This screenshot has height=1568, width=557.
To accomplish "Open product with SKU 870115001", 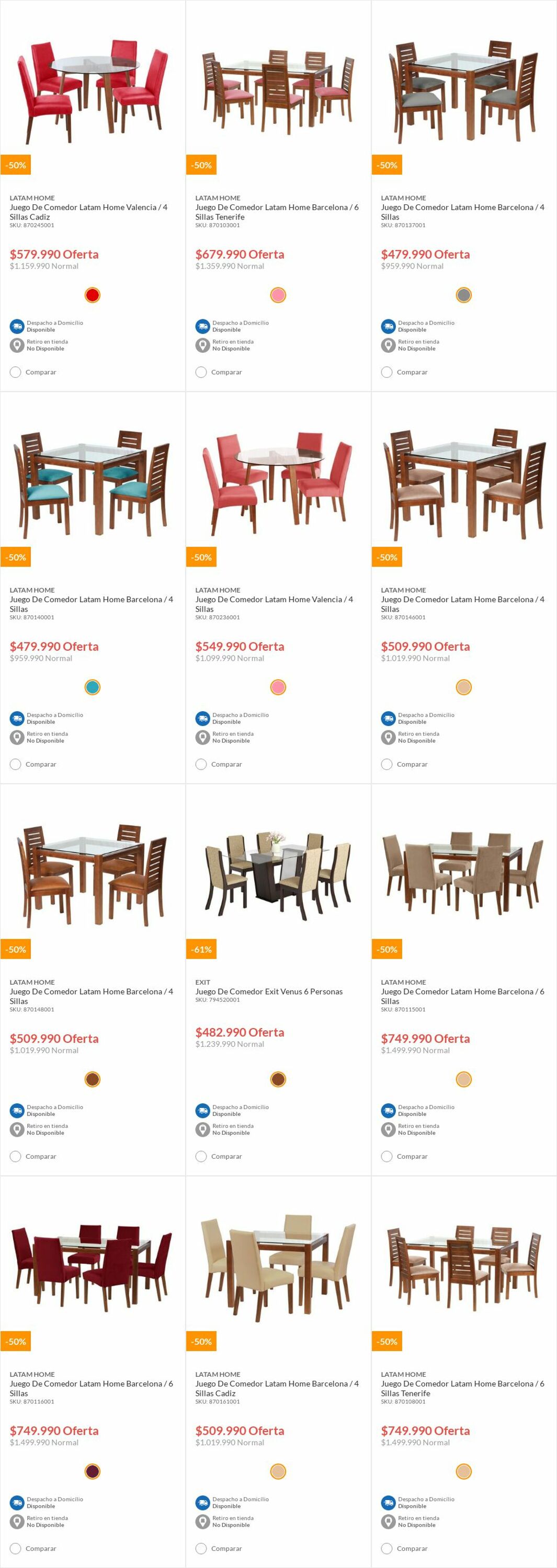I will point(462,996).
